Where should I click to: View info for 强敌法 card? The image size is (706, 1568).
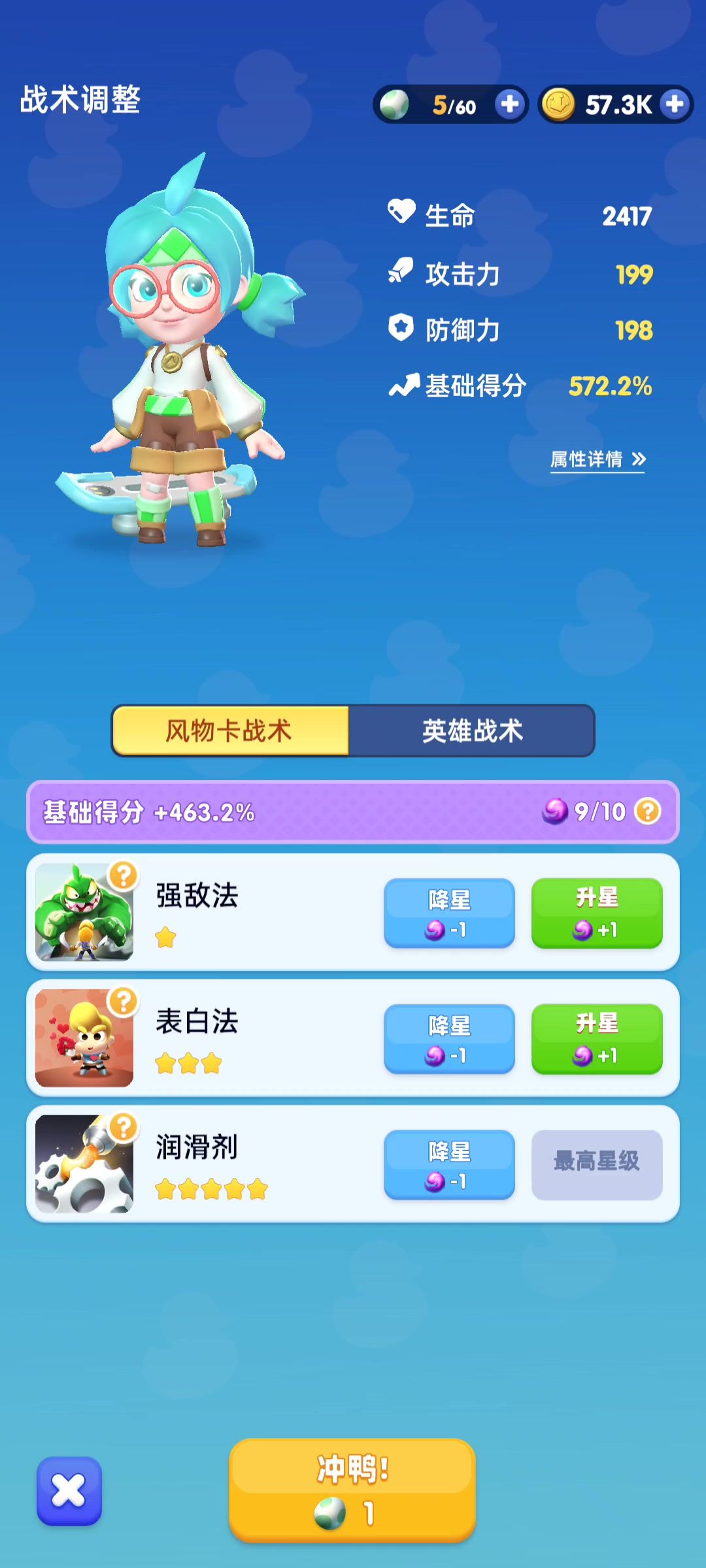coord(123,876)
